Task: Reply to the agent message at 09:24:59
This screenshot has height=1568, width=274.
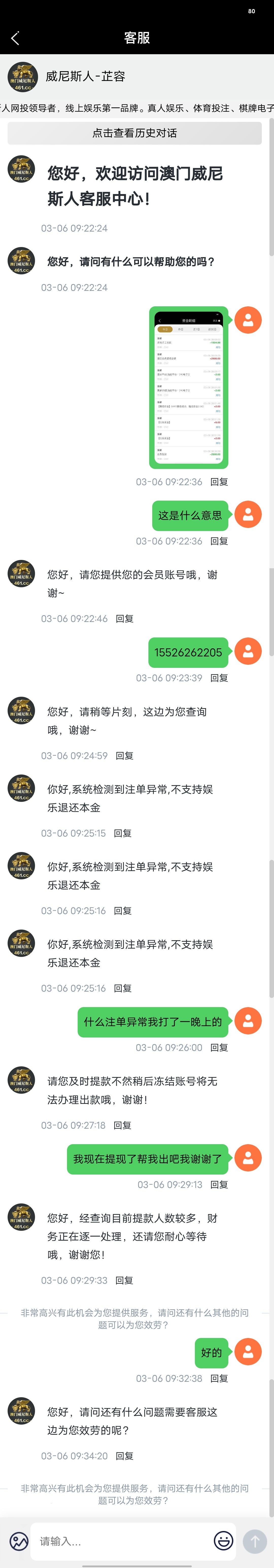Action: click(x=124, y=755)
